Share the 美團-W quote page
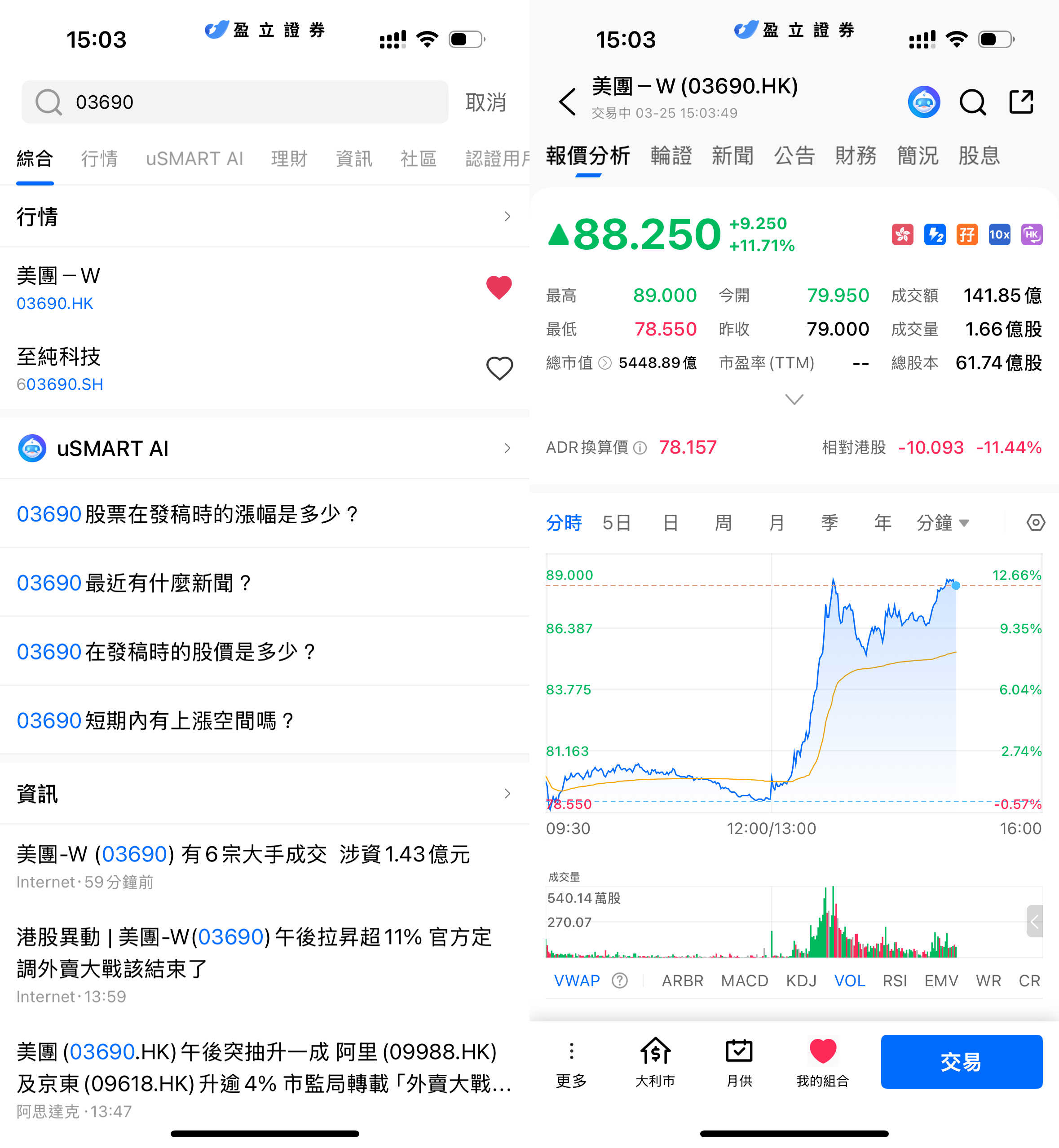The height and width of the screenshot is (1148, 1059). (x=1021, y=102)
